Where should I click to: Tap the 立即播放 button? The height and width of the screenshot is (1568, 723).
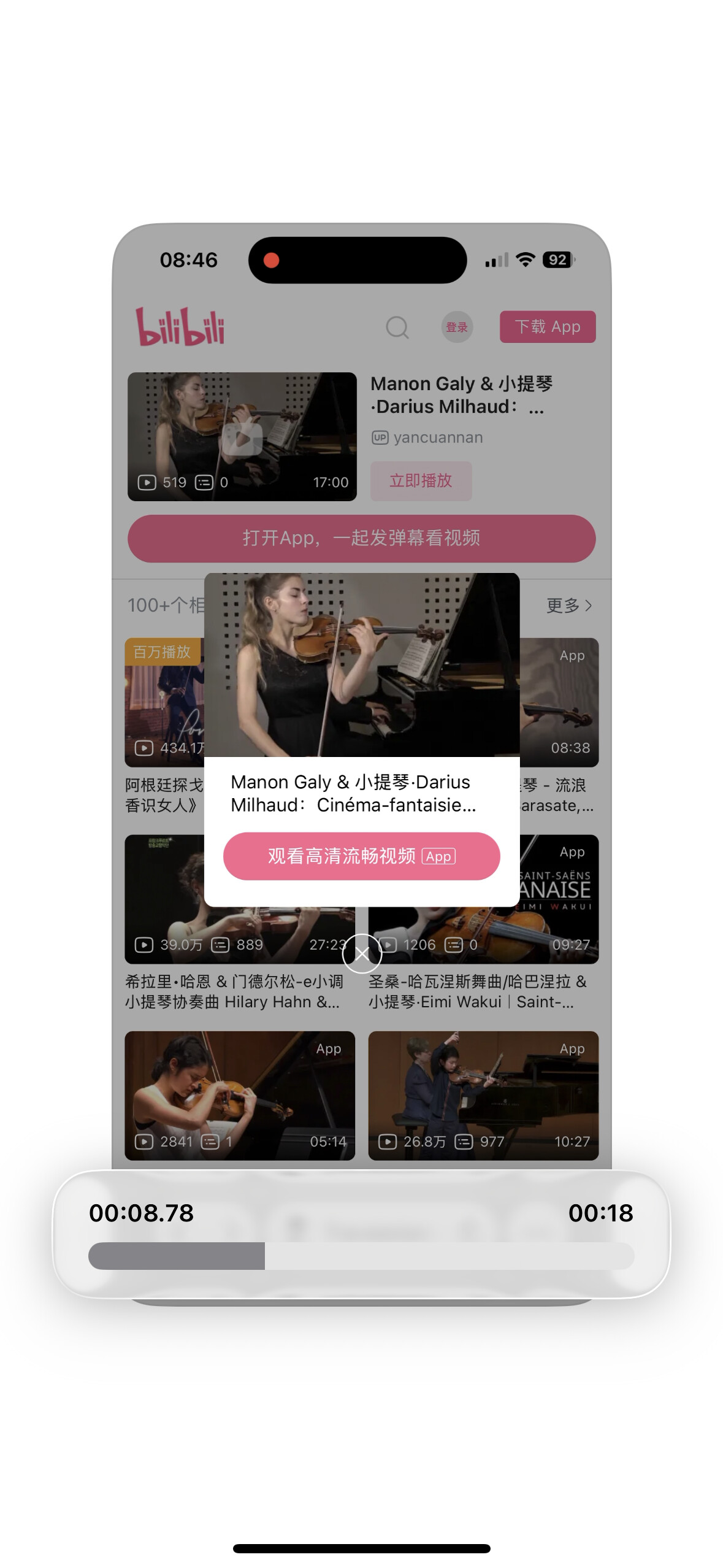coord(421,480)
